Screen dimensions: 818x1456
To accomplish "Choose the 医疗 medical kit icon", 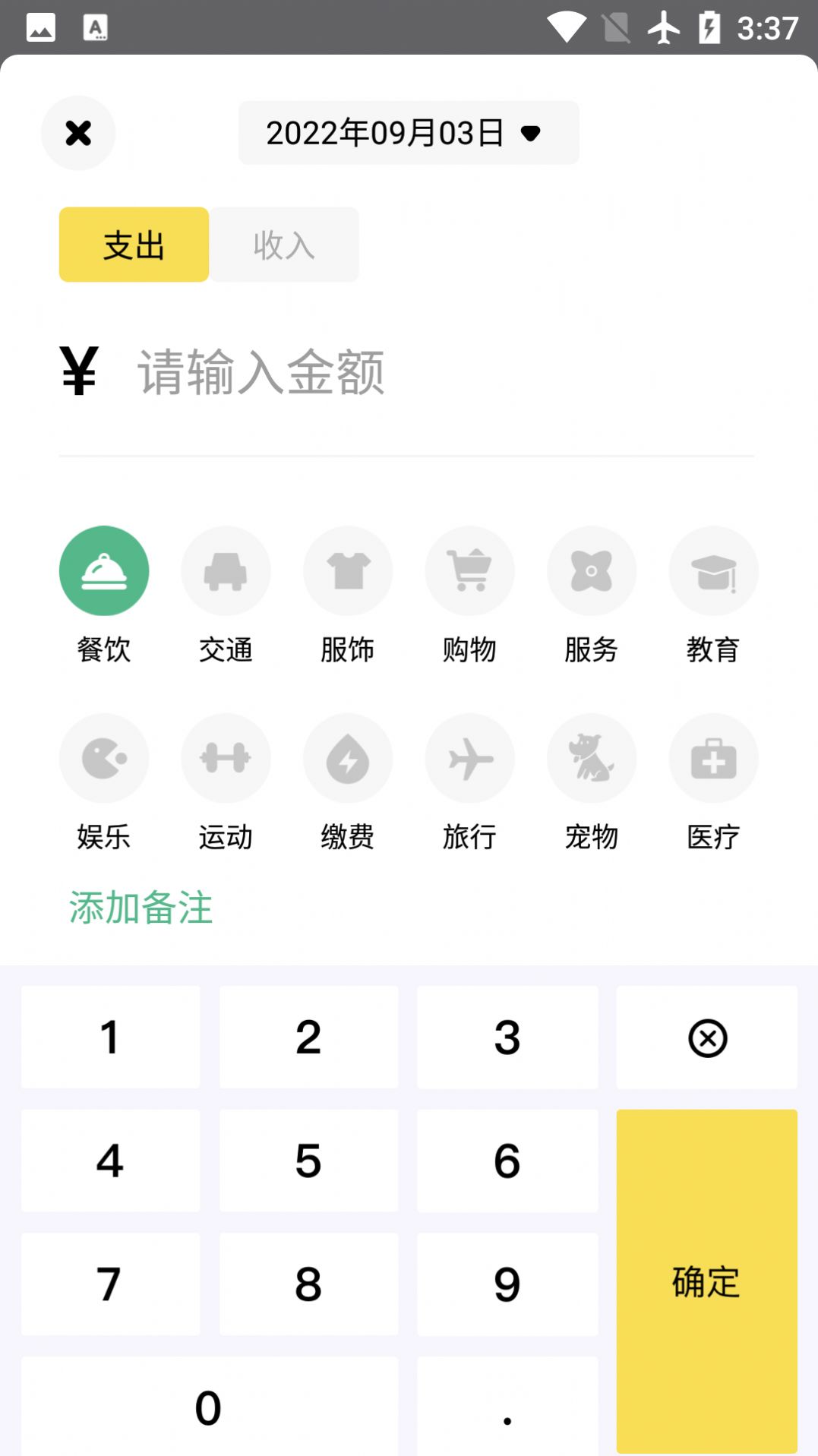I will (713, 758).
